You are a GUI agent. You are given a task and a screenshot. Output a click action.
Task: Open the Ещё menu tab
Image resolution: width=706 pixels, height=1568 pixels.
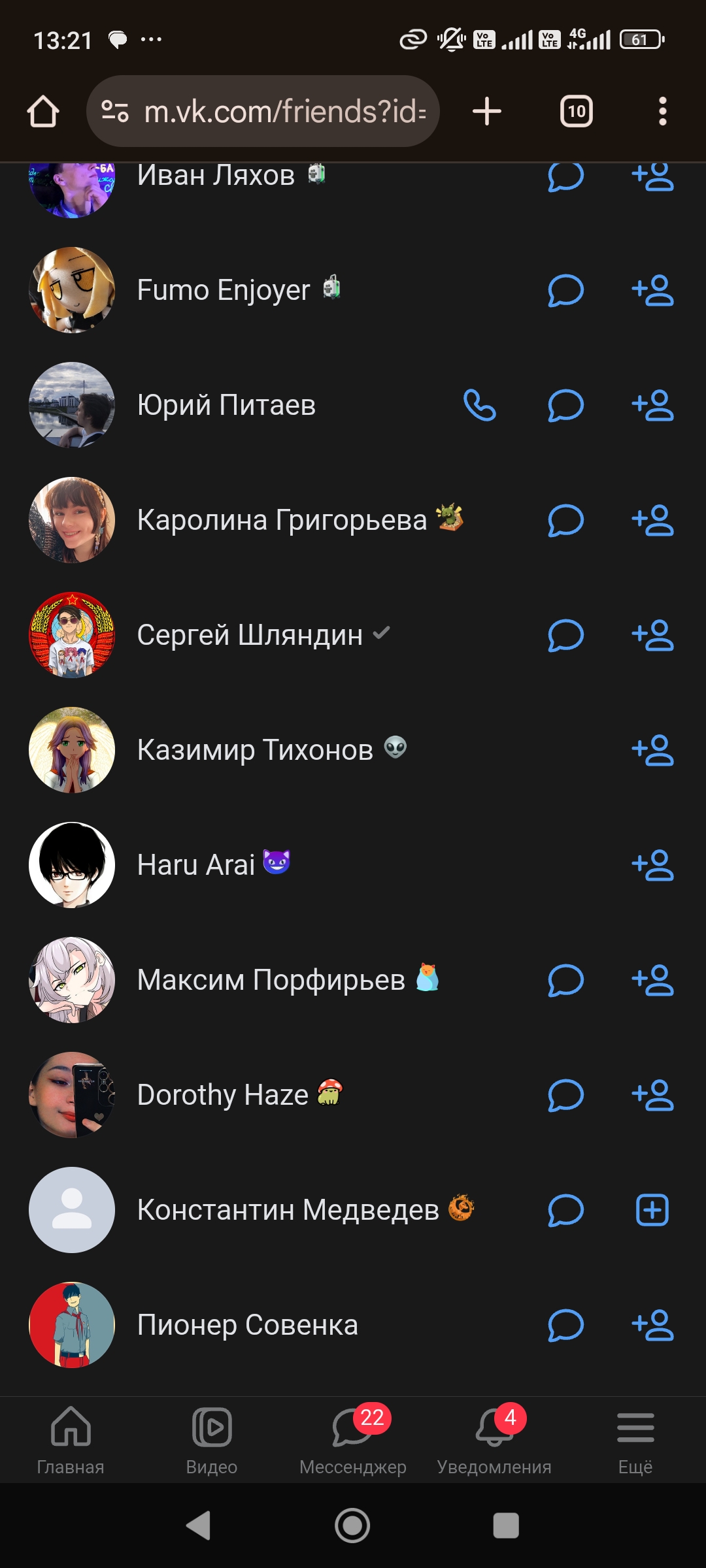635,1439
